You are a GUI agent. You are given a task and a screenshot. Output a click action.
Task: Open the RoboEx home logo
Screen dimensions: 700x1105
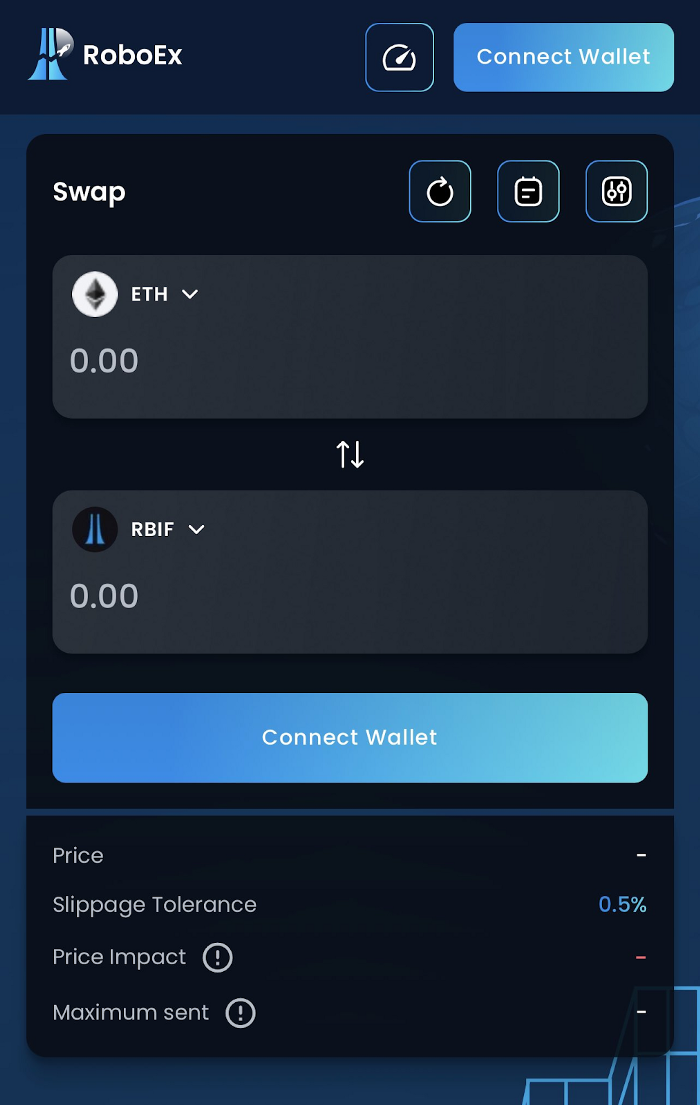click(x=106, y=55)
